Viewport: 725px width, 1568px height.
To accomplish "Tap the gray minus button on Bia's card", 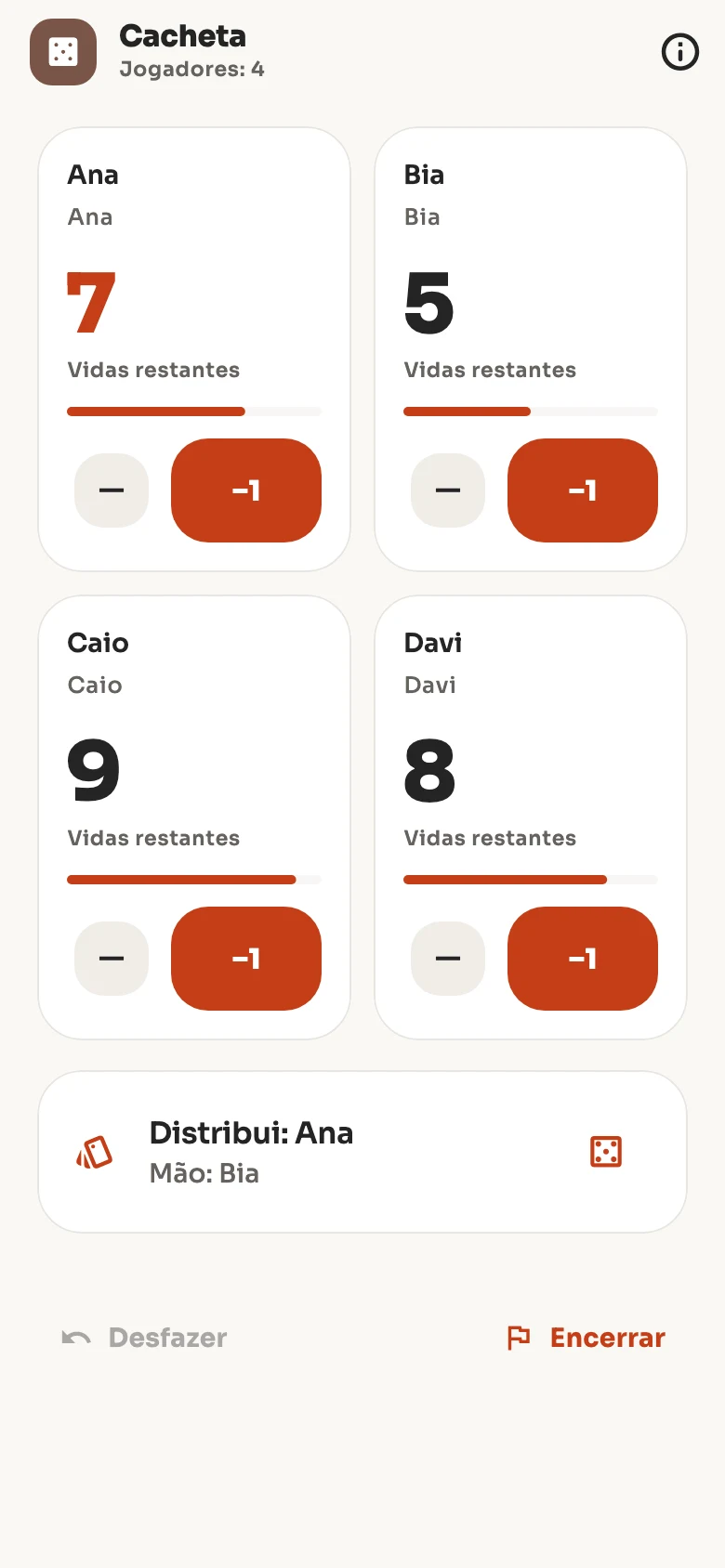I will tap(448, 490).
